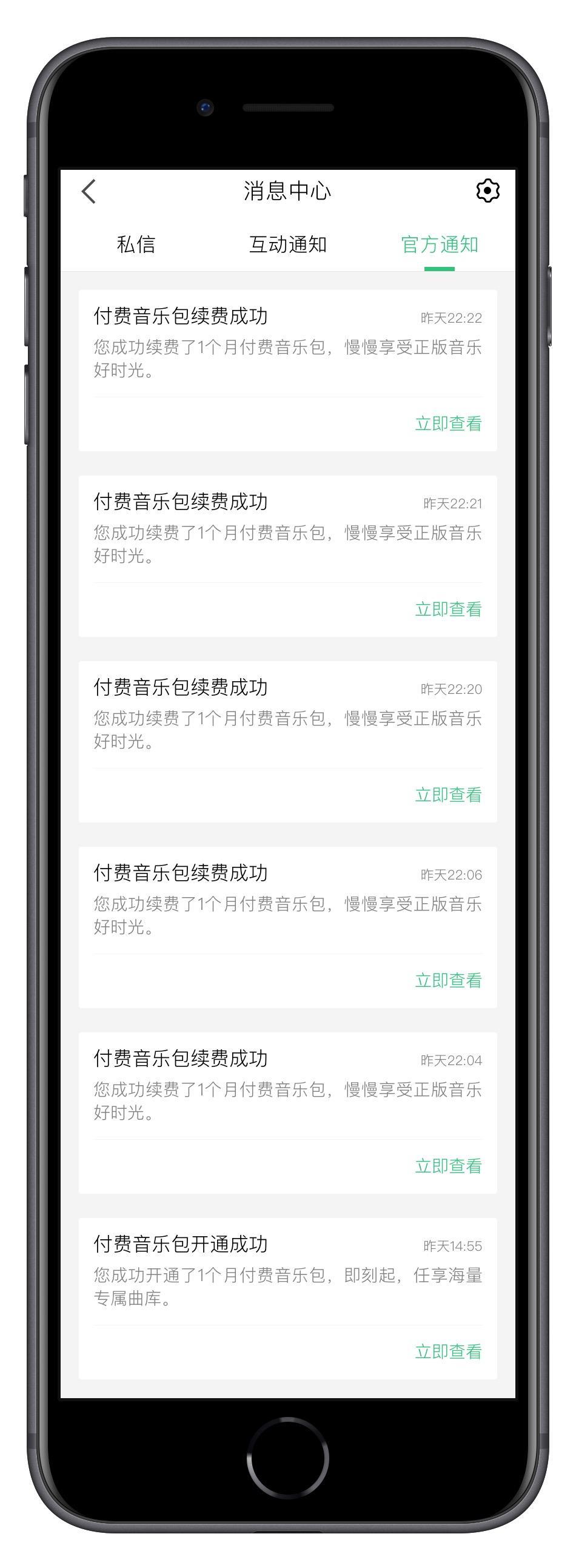Tap 立即查看 on the 付费音乐包开通成功 notice
The height and width of the screenshot is (1568, 576).
[448, 1352]
